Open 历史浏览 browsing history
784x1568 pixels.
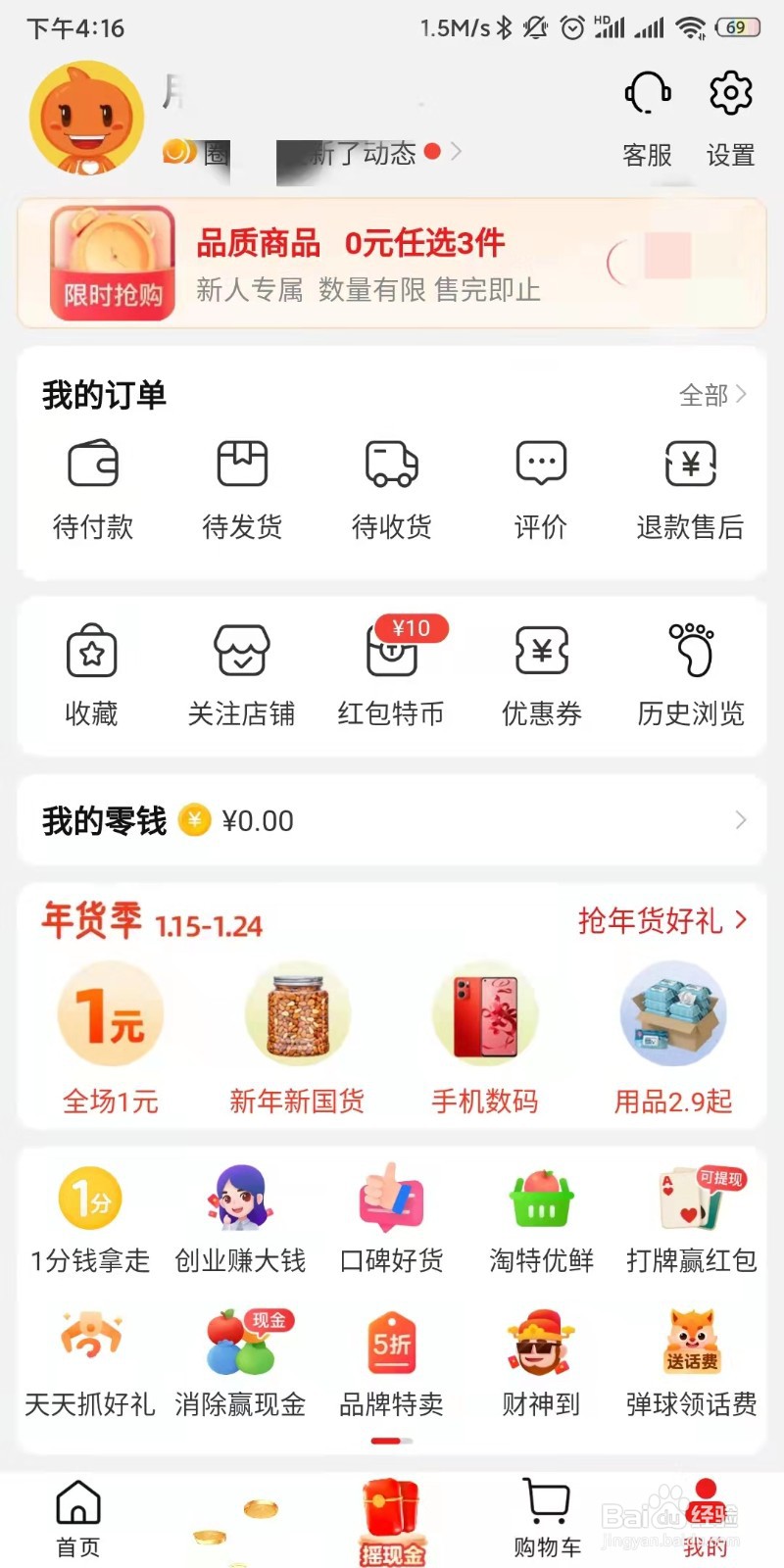pos(691,674)
